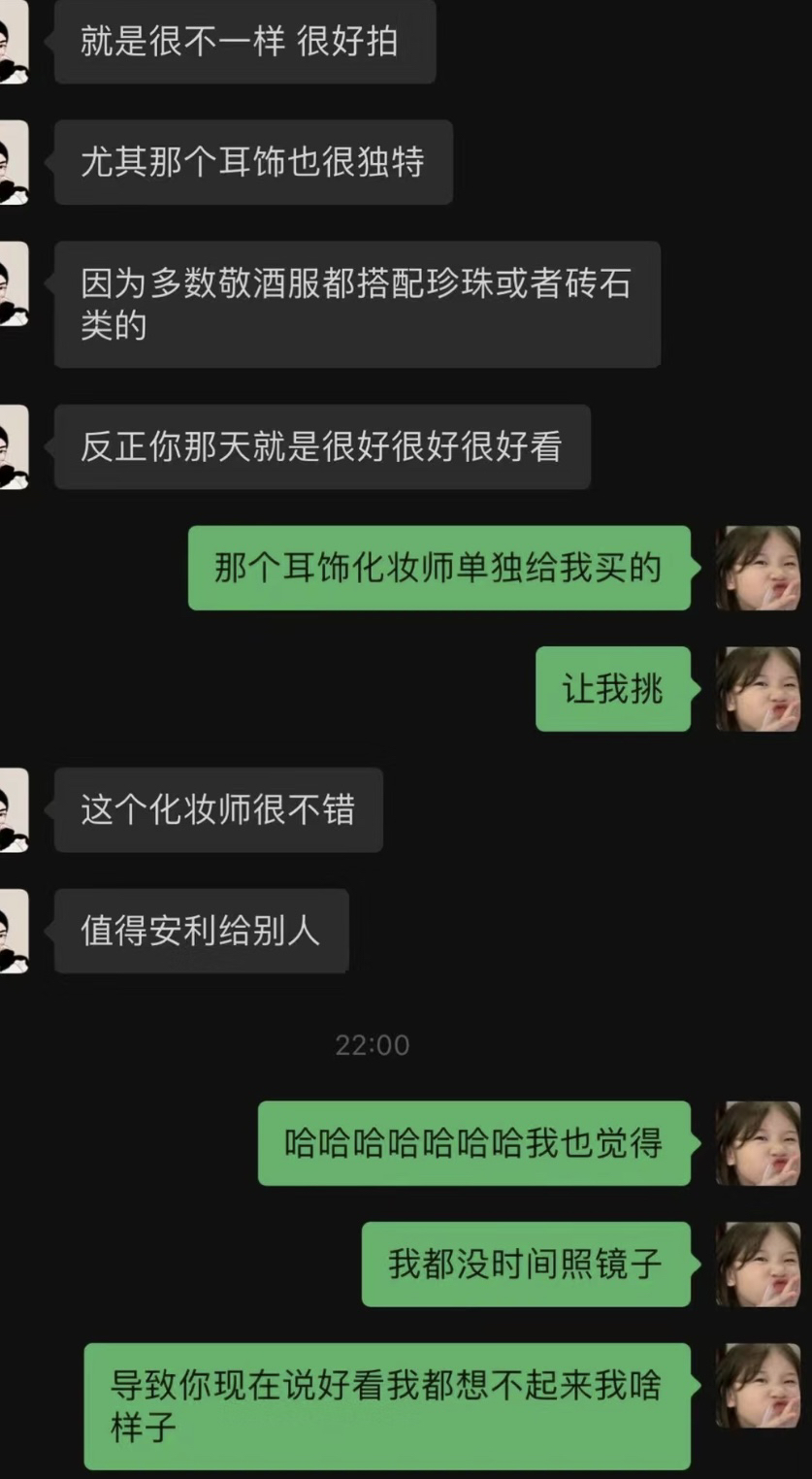Open the avatar beside the message 让我挑

tap(758, 688)
